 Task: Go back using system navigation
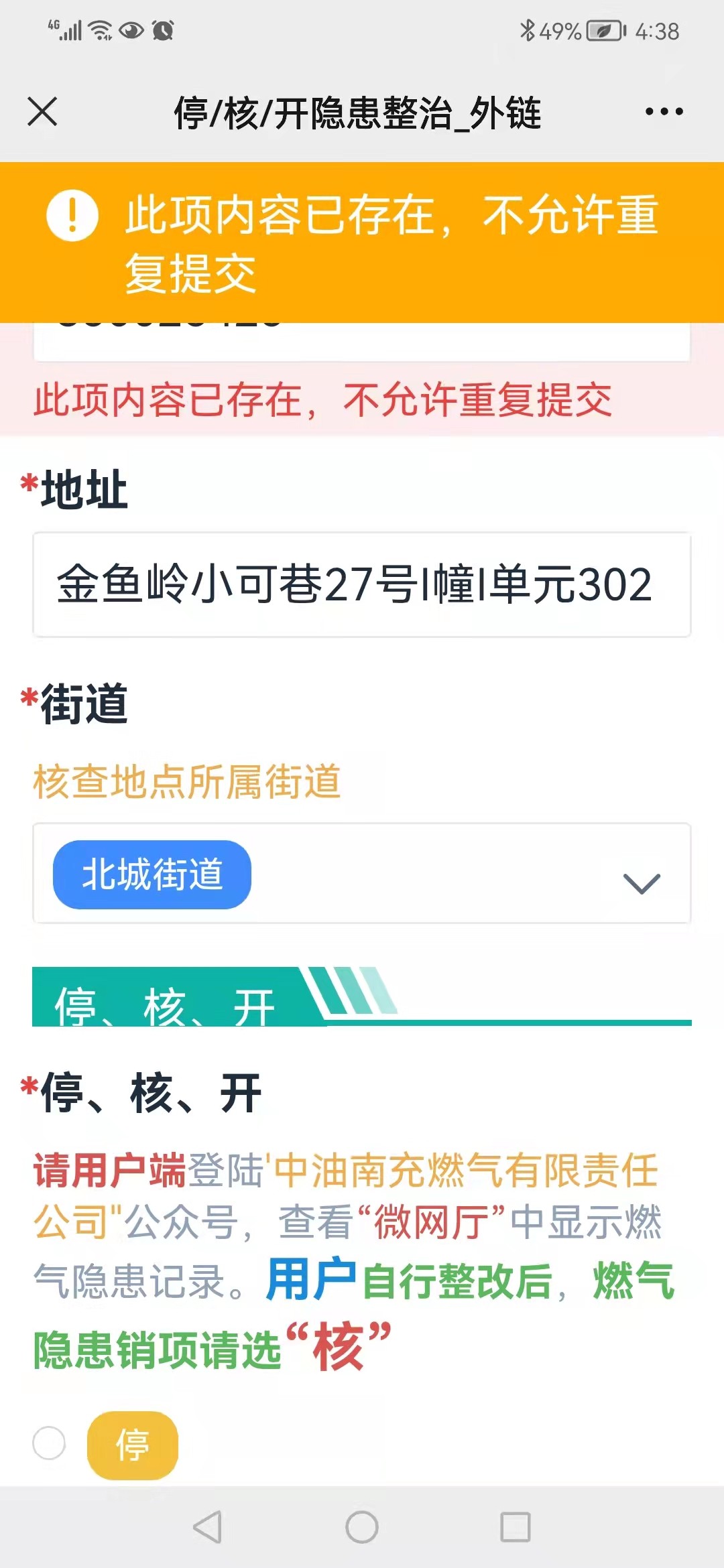pyautogui.click(x=207, y=1527)
